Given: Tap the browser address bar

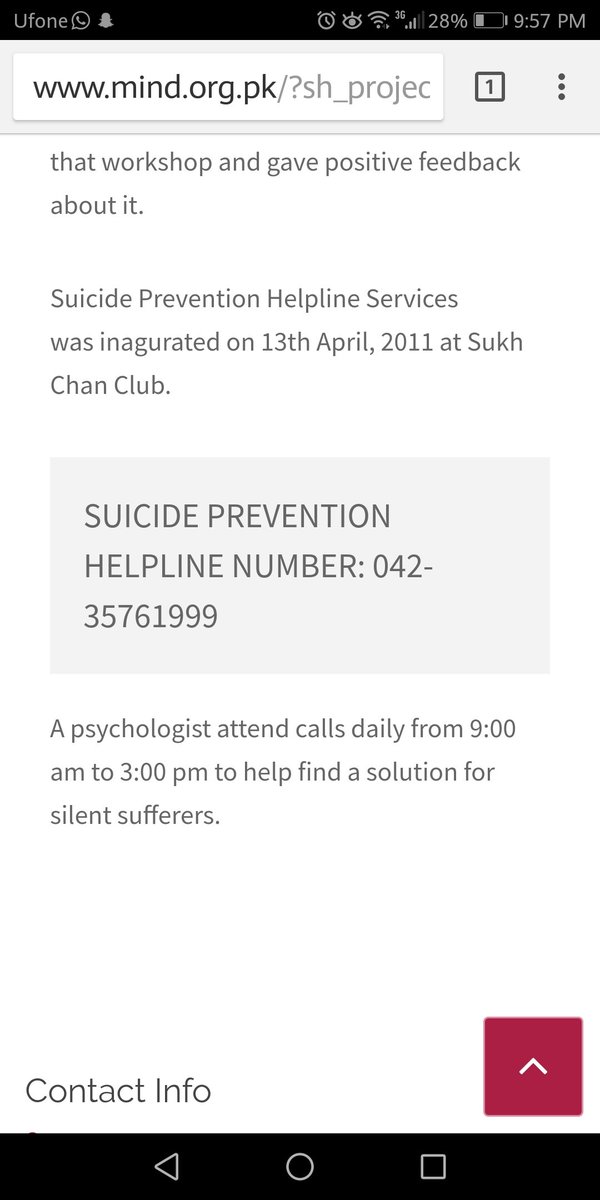Looking at the screenshot, I should (228, 87).
